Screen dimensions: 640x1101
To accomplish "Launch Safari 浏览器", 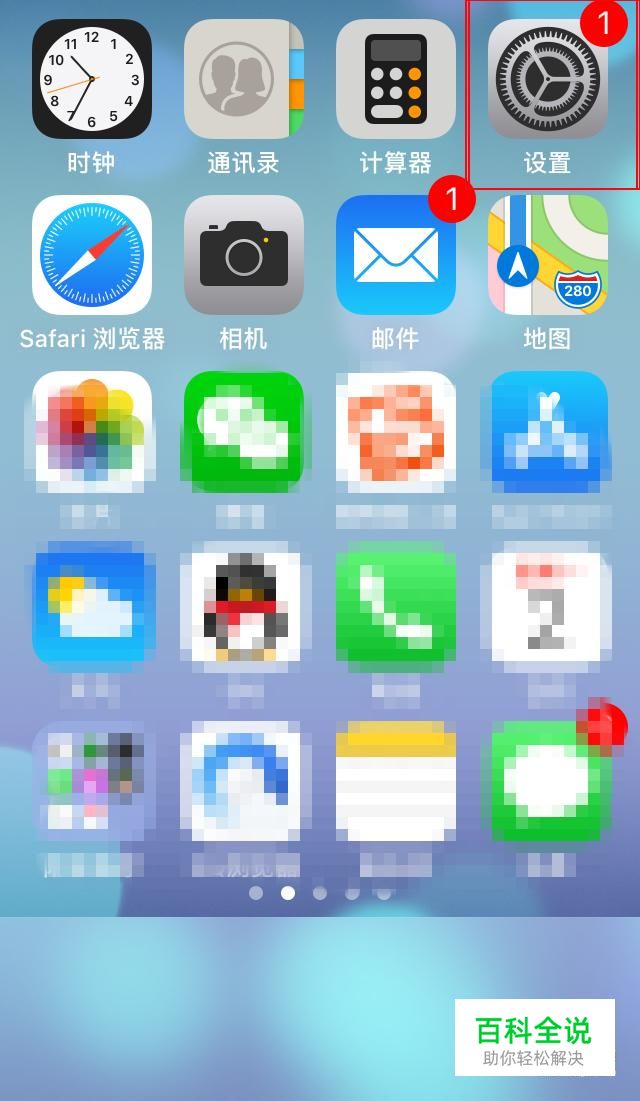I will 92,255.
